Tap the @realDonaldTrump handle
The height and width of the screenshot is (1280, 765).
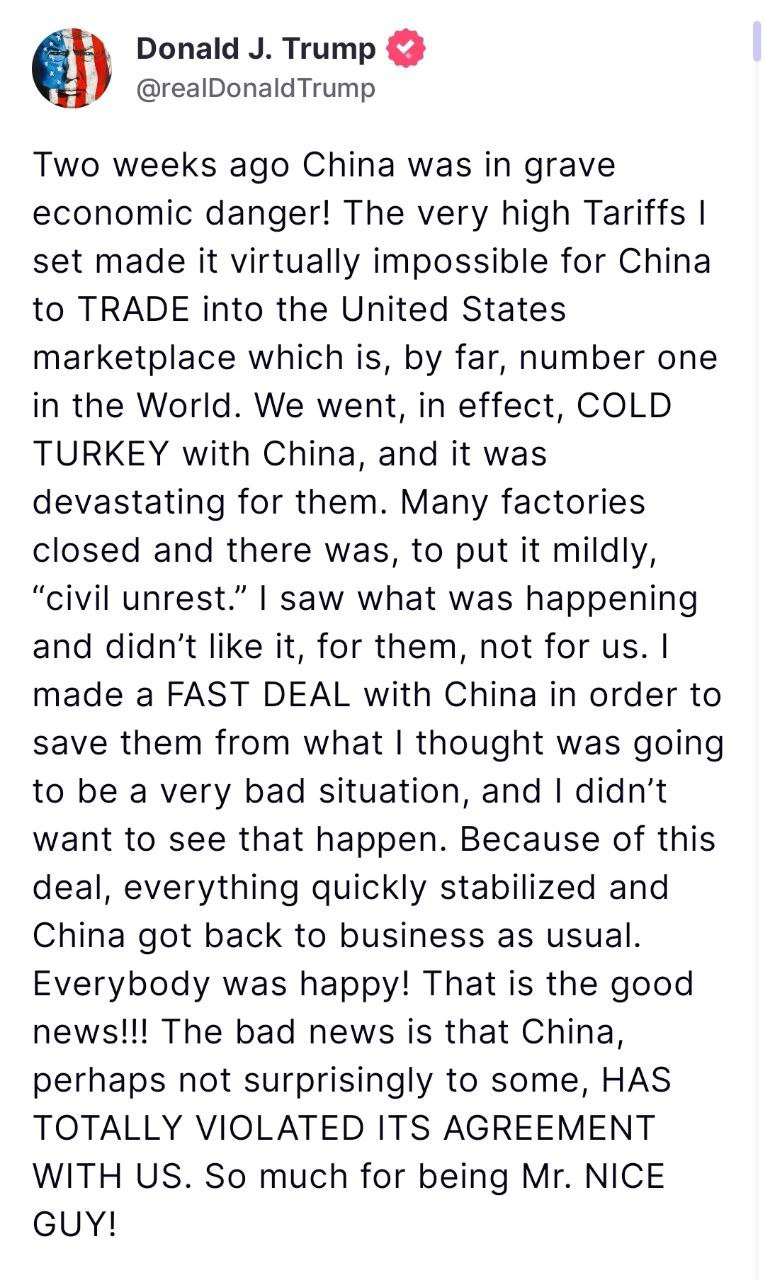coord(255,88)
